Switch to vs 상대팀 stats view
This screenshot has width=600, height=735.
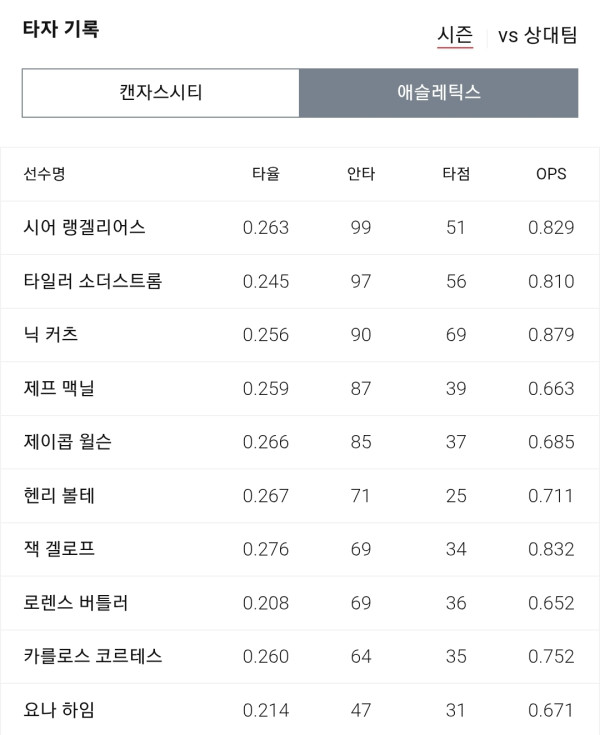pos(537,35)
